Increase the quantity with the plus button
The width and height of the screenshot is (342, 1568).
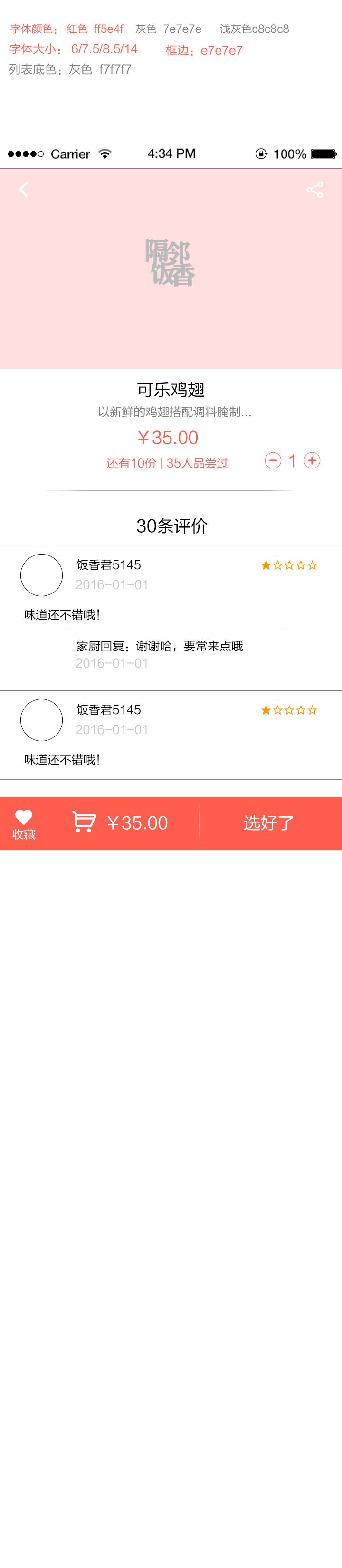click(x=312, y=461)
